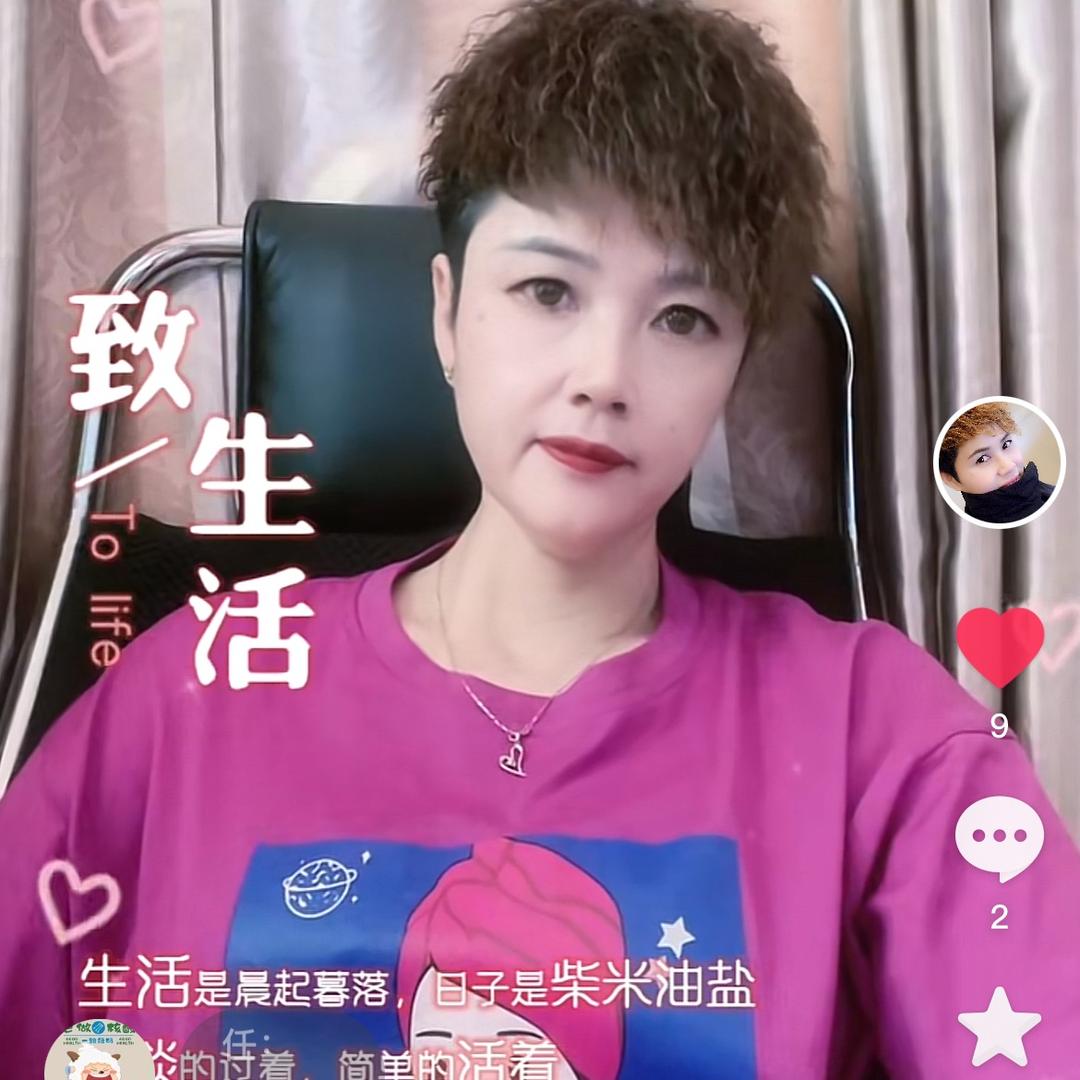The height and width of the screenshot is (1080, 1080).
Task: Add this video to favorites star
Action: pyautogui.click(x=999, y=1025)
